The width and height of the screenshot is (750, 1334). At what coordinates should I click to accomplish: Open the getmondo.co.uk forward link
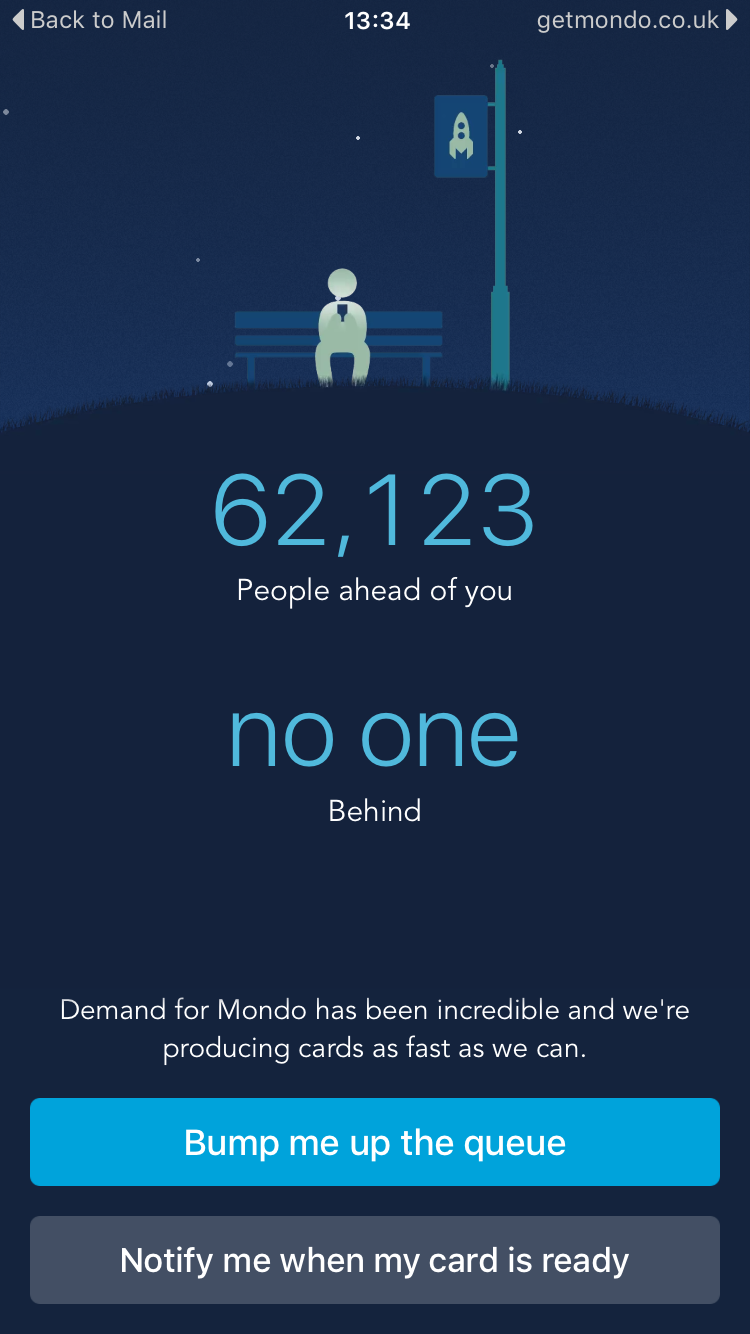click(637, 20)
